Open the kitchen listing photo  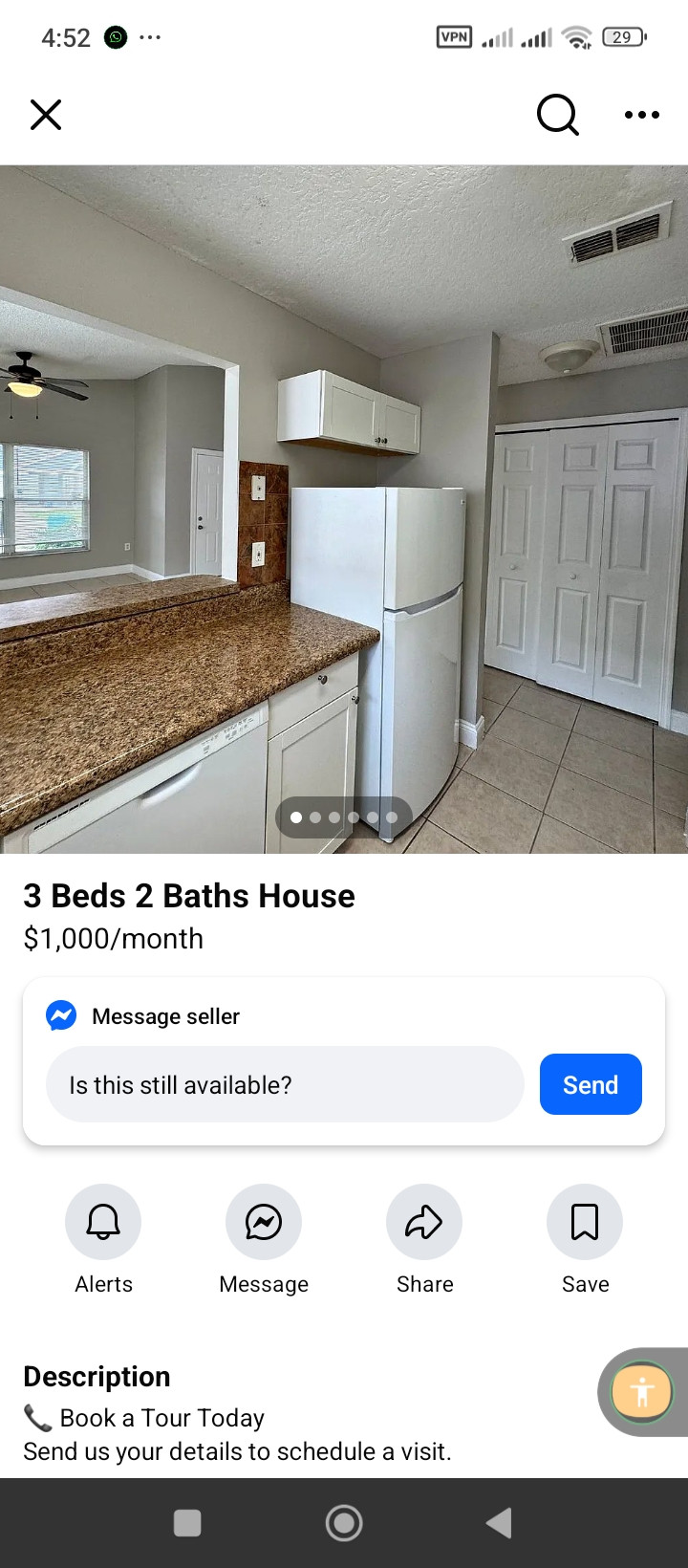344,509
